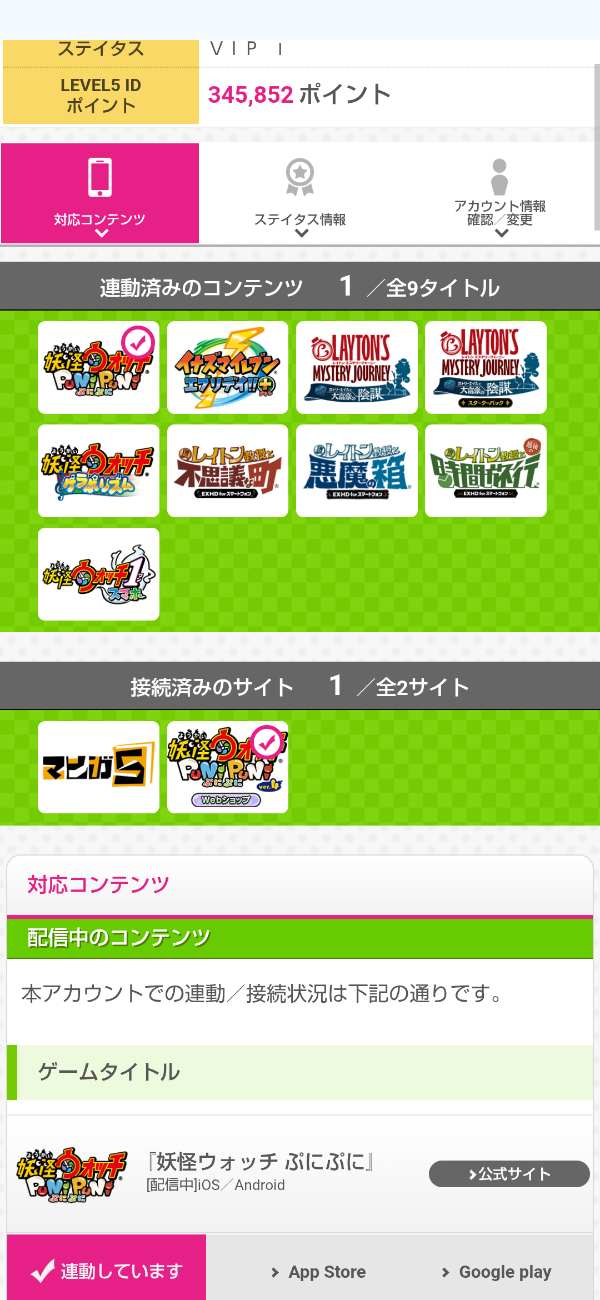The image size is (600, 1300).
Task: Open アカウント情報 確認/変更 tab
Action: point(499,193)
